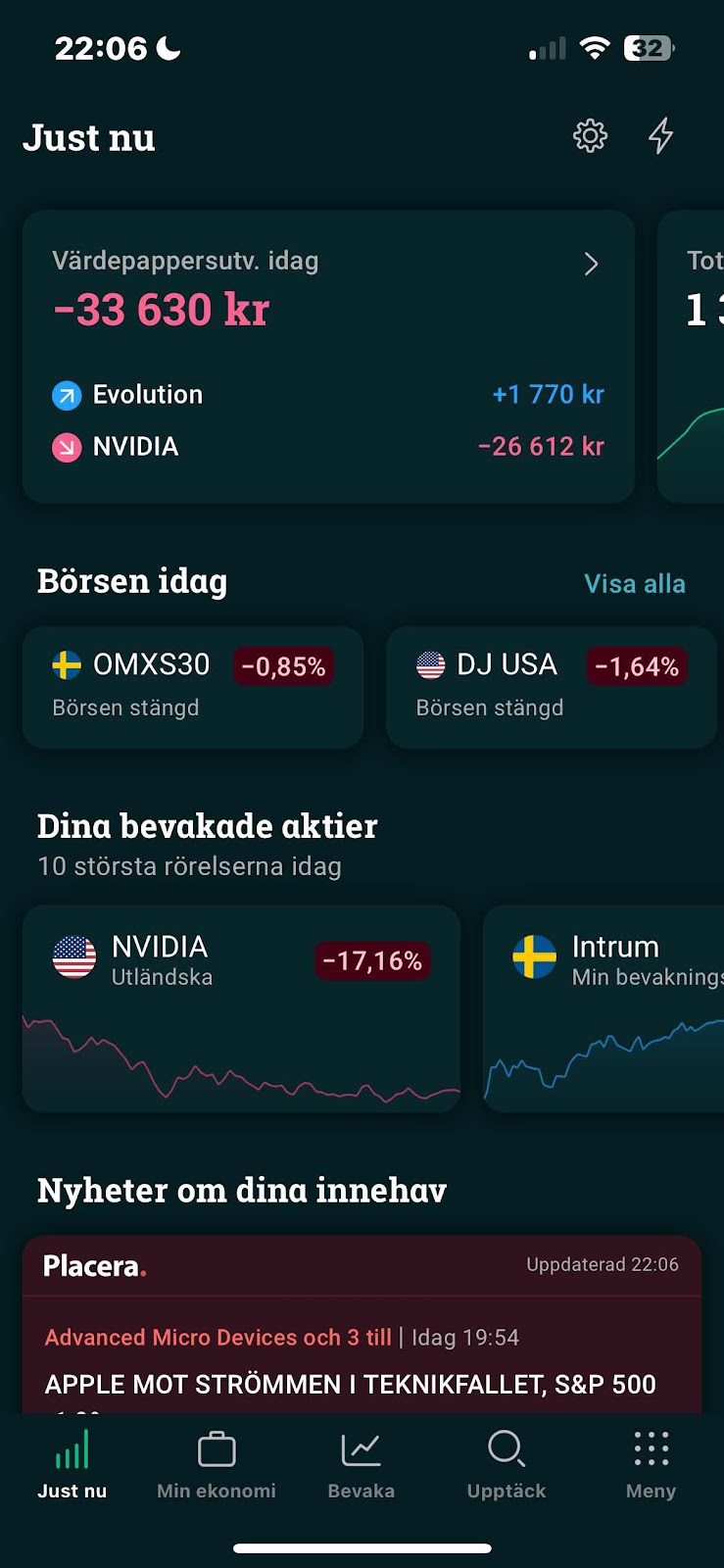Screen dimensions: 724x1568
Task: Open the OMXS30 index card
Action: 193,687
